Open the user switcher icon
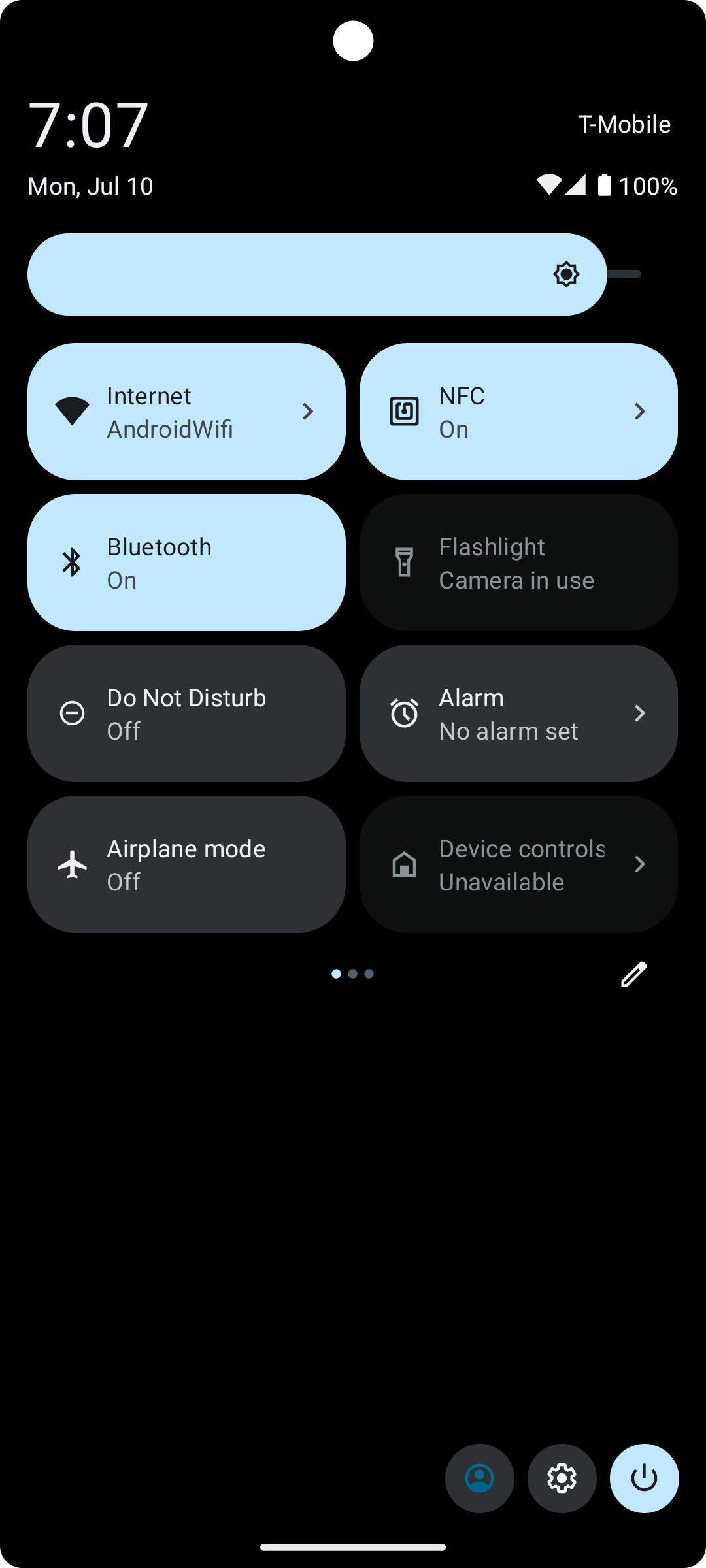The width and height of the screenshot is (706, 1568). (x=479, y=1478)
